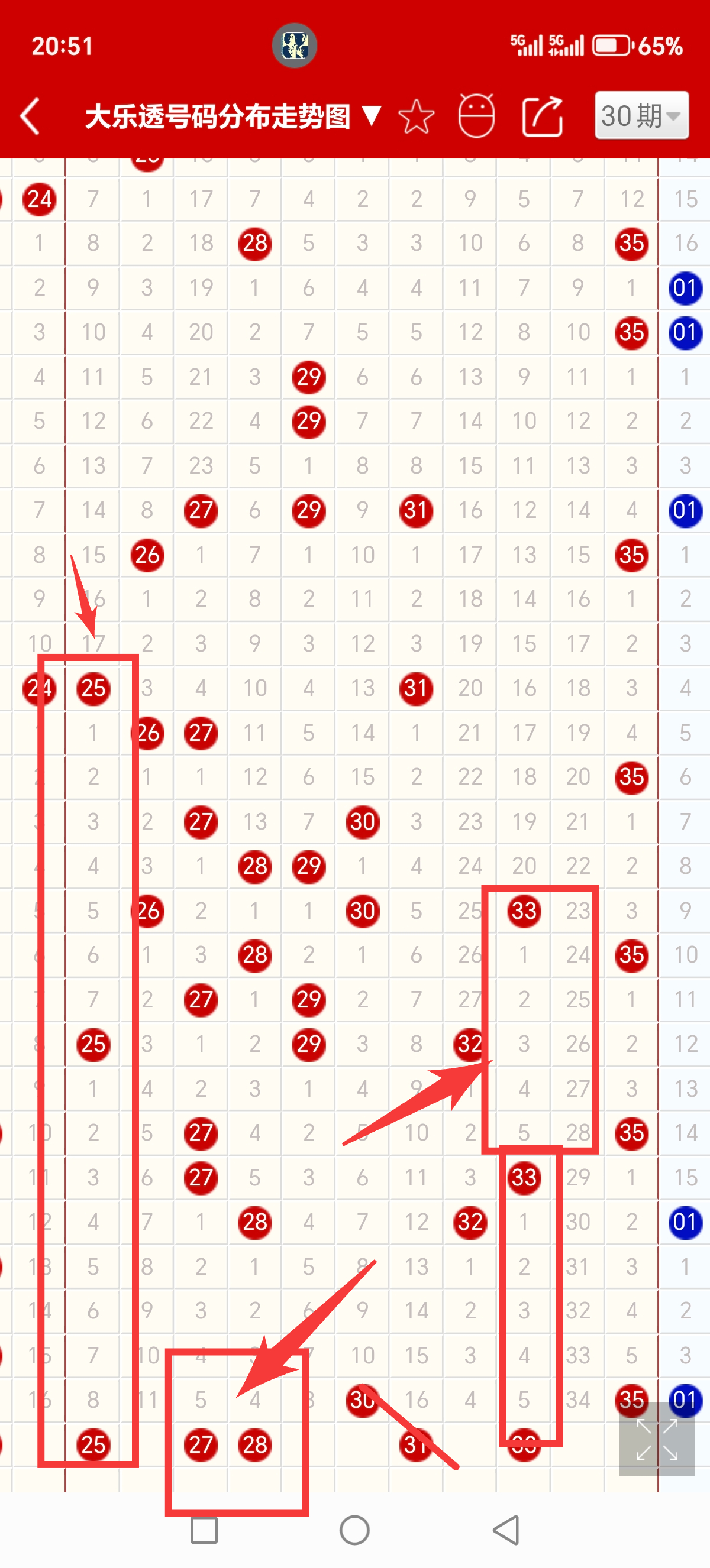Share this trend chart

(542, 116)
